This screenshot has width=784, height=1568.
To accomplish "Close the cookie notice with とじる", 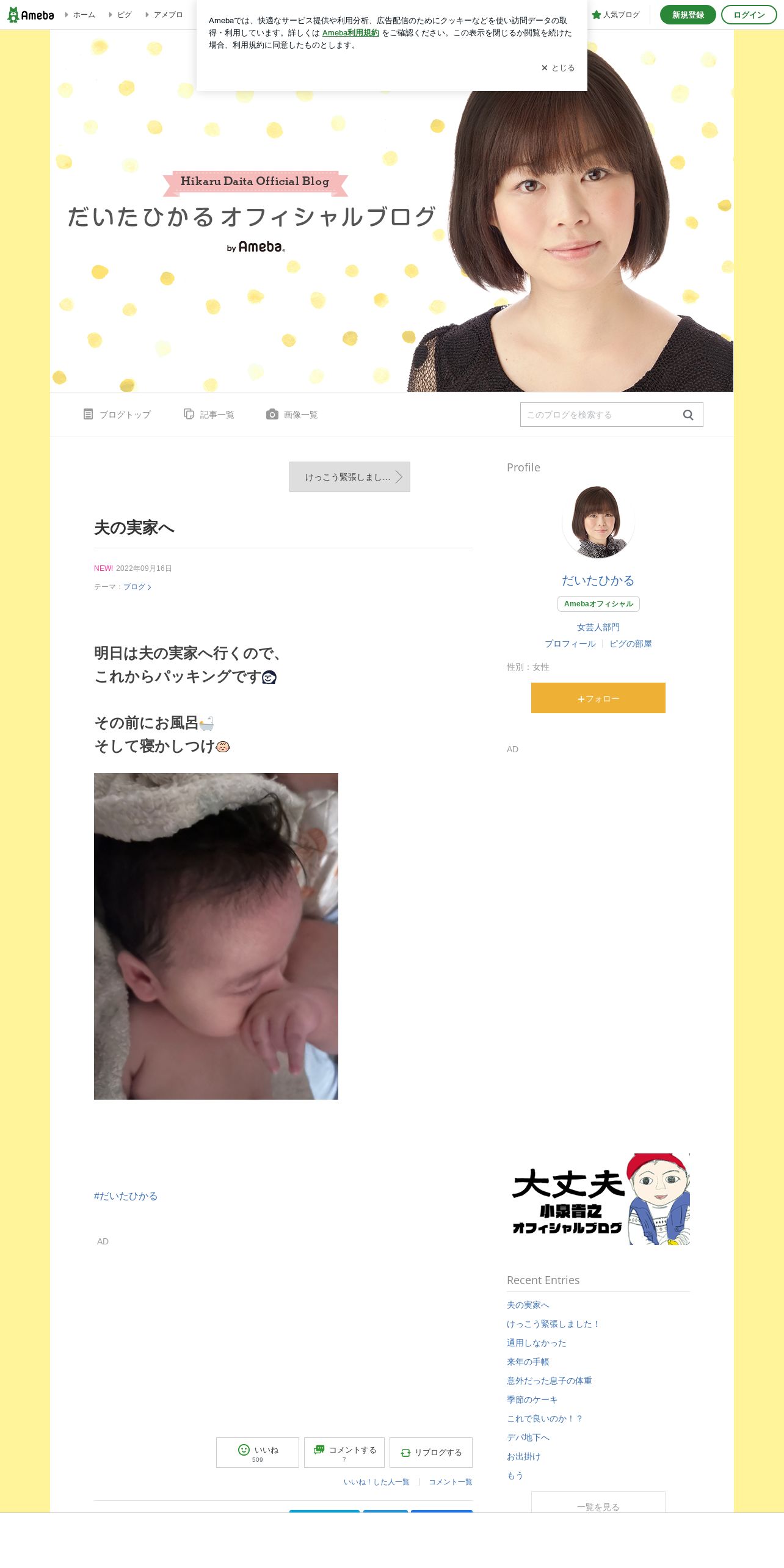I will 557,68.
